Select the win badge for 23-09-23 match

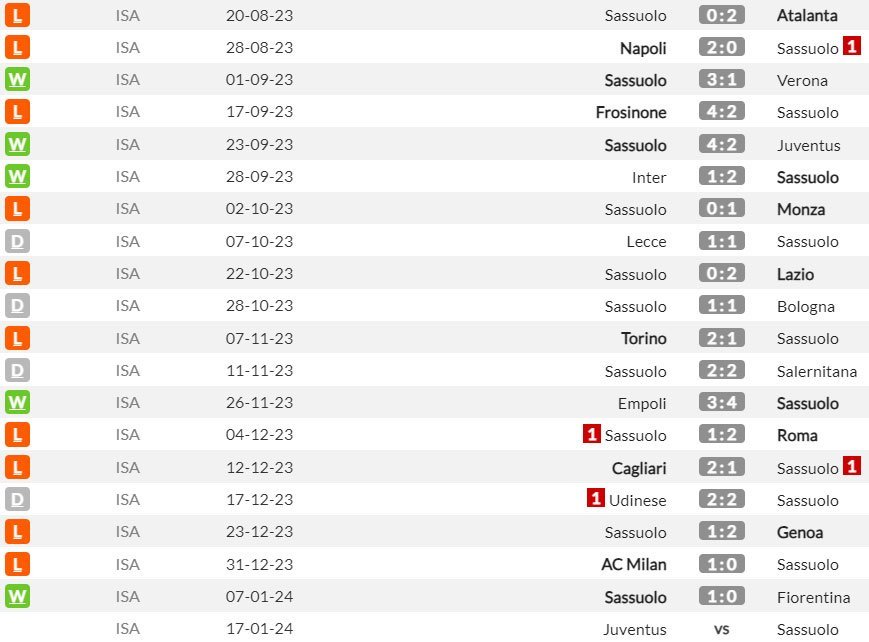coord(17,144)
